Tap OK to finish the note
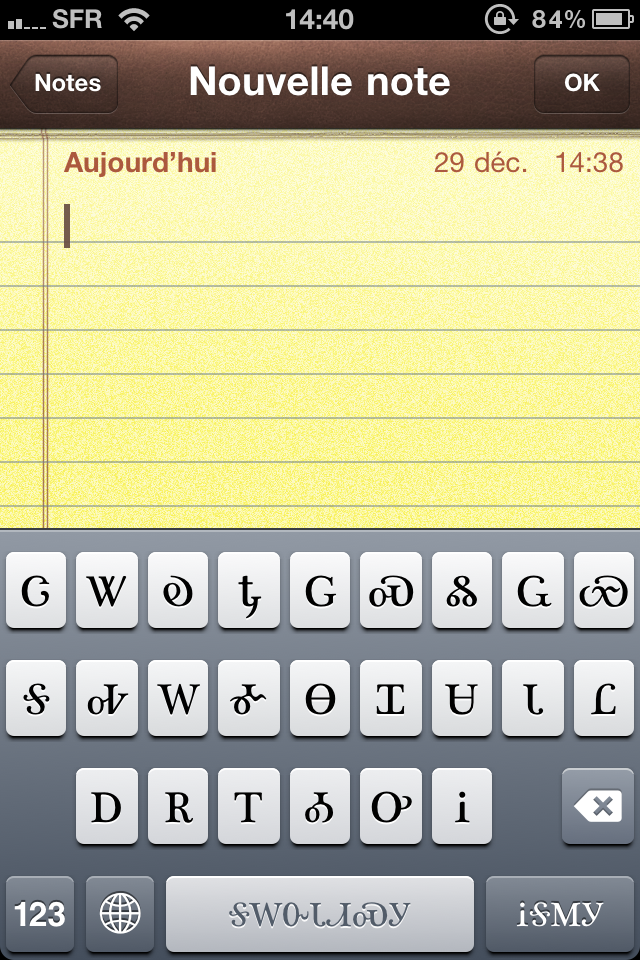 [581, 84]
